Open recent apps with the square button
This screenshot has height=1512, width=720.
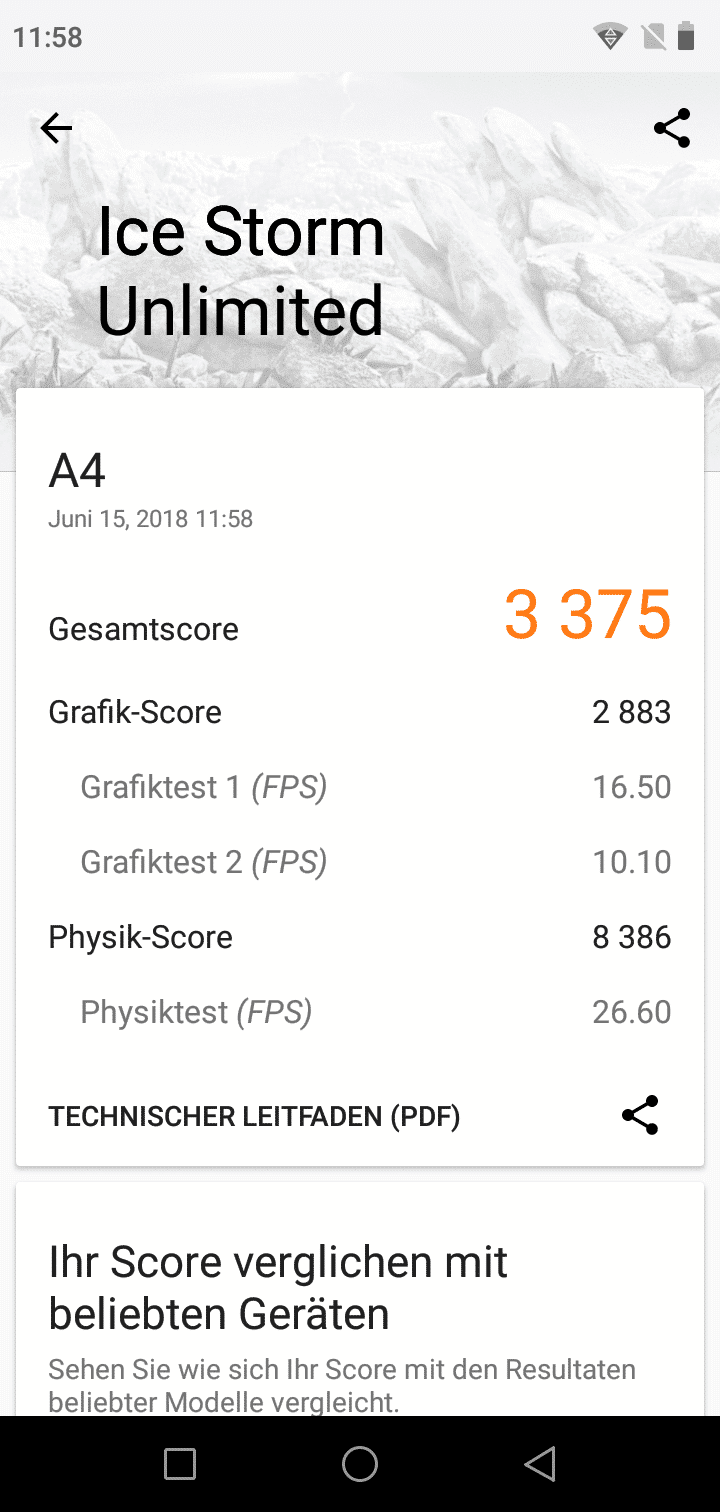(180, 1464)
